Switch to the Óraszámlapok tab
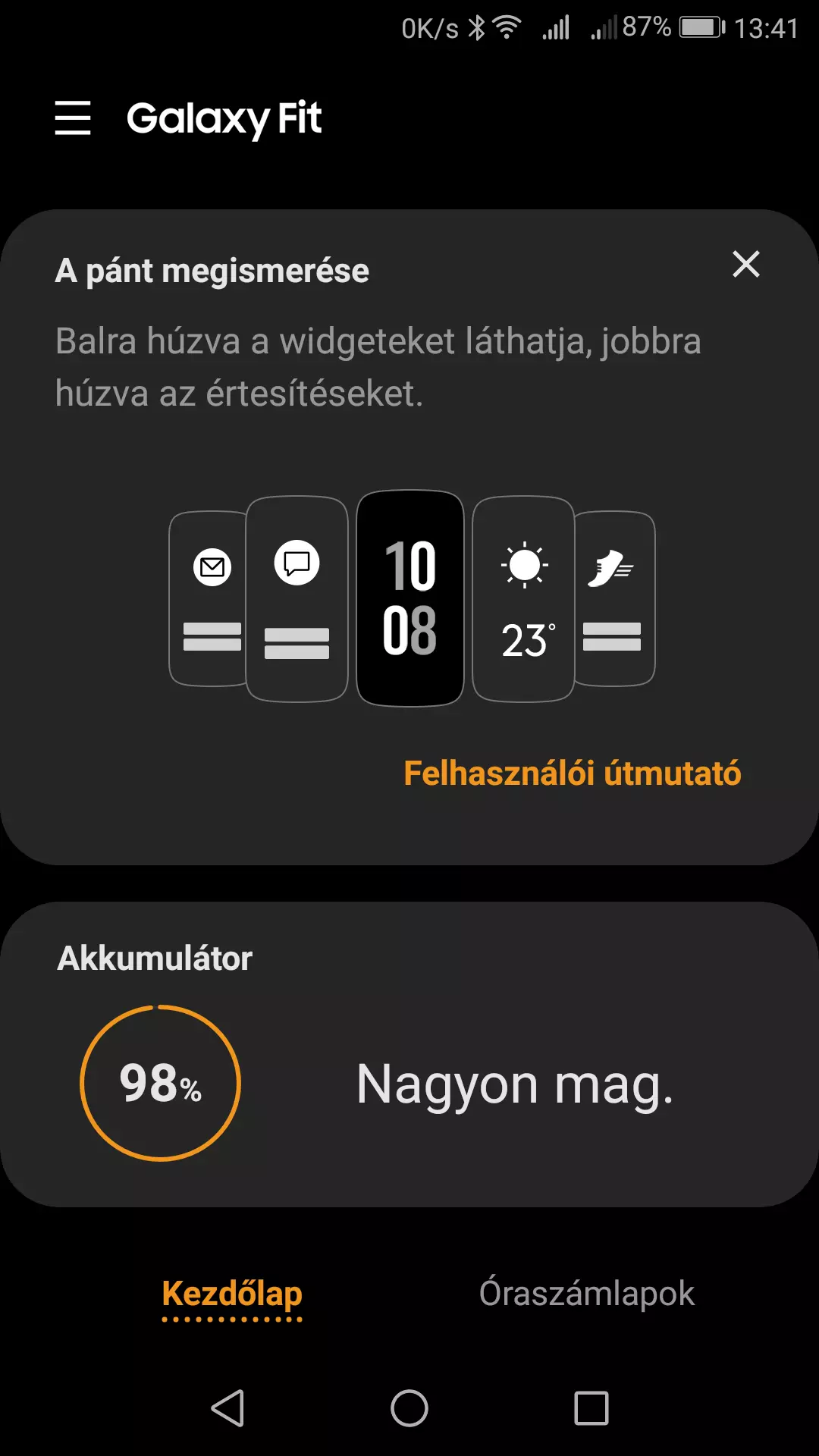This screenshot has width=819, height=1456. click(586, 1294)
